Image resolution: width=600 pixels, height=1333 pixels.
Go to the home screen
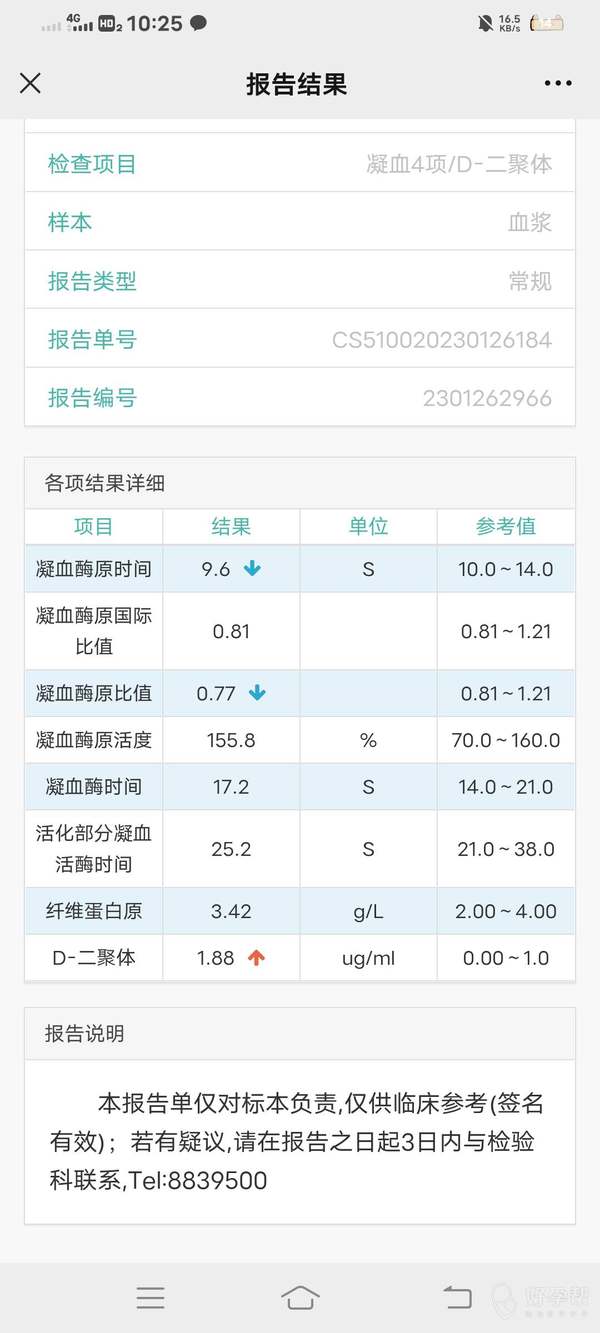coord(300,1297)
